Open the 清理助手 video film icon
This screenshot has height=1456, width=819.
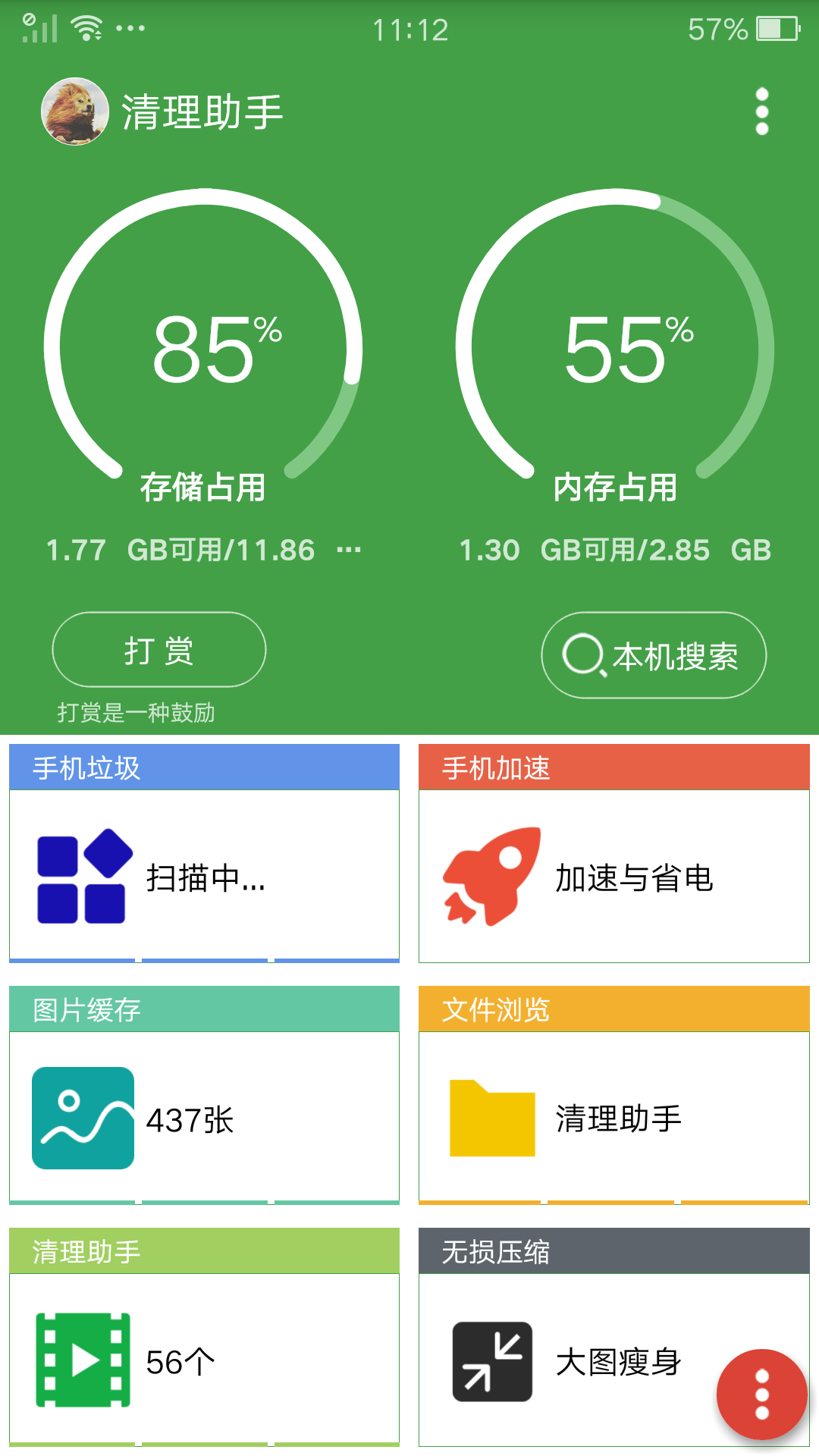tap(82, 1360)
